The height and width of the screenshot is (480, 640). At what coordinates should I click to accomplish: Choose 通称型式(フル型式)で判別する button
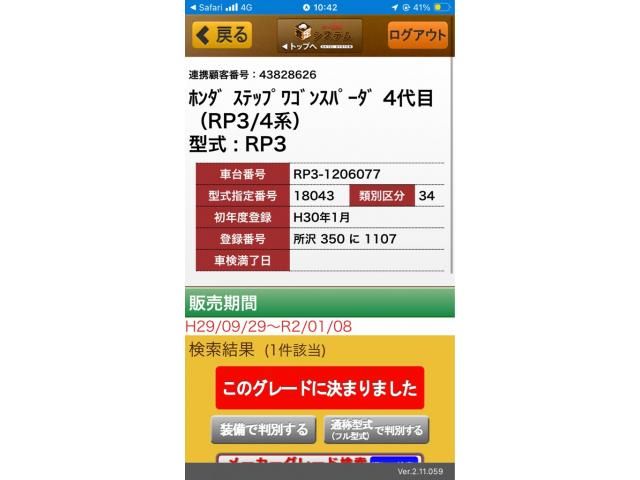(x=377, y=430)
